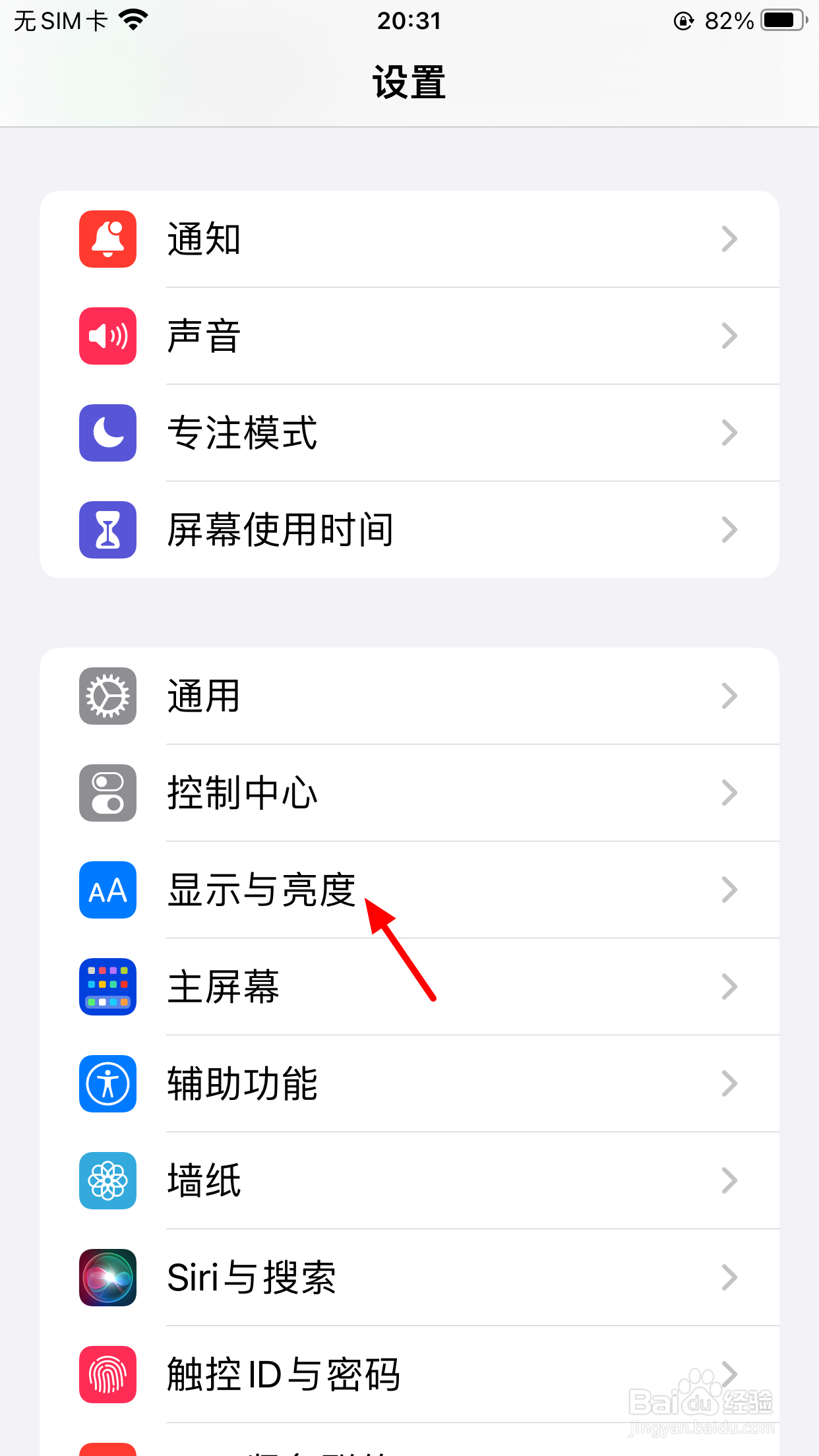Open the 通知 (Notifications) bell icon
The height and width of the screenshot is (1456, 819).
point(107,239)
